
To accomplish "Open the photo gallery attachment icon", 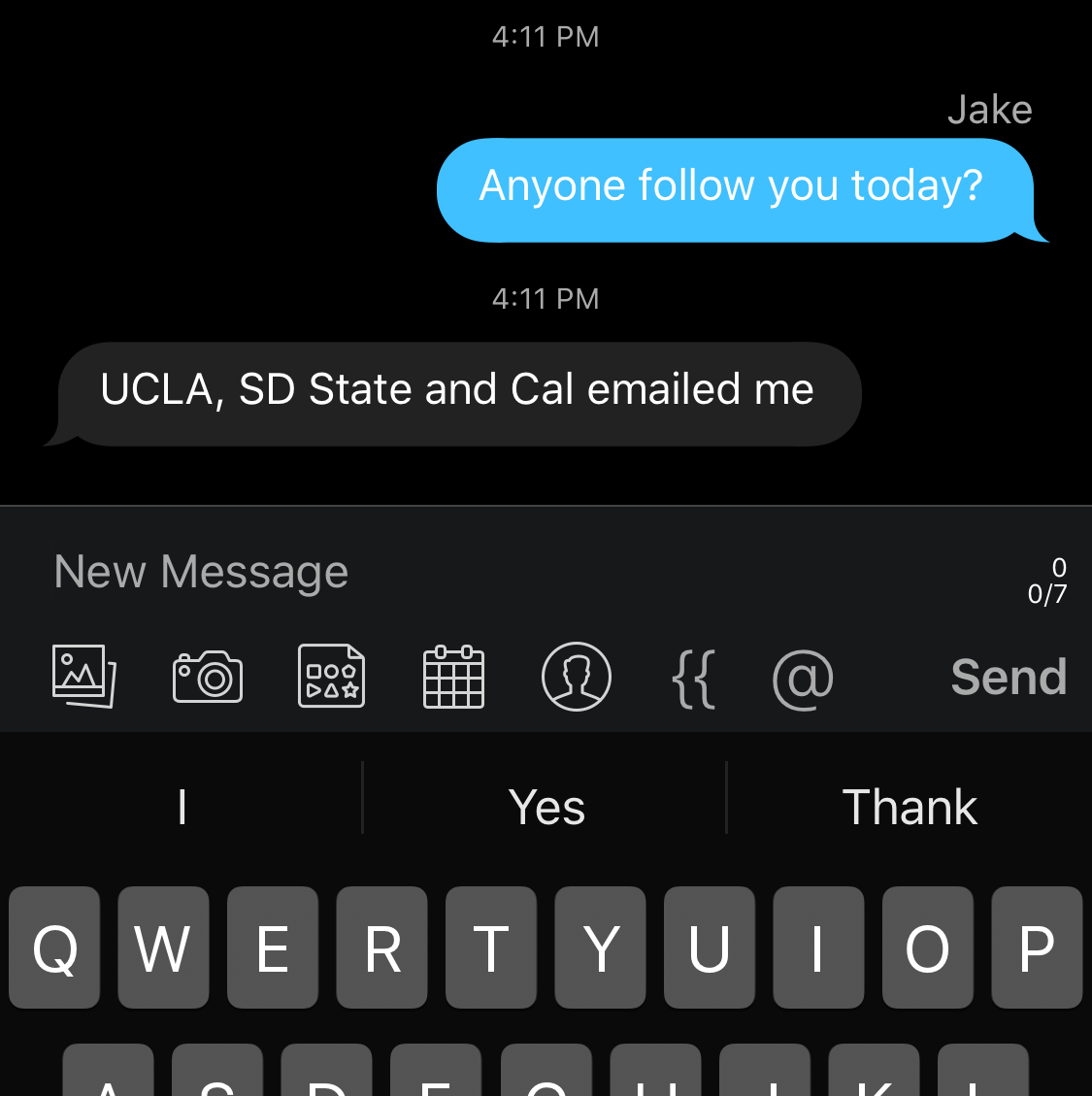I will pos(83,677).
